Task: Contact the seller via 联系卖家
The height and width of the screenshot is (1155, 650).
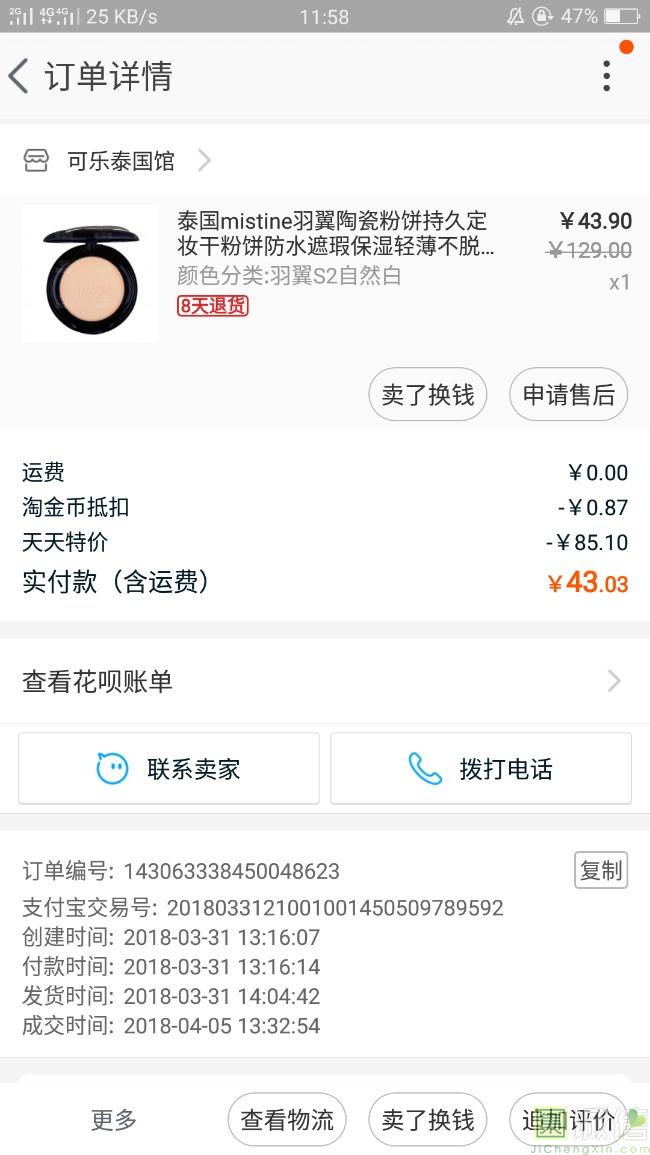Action: [x=169, y=768]
